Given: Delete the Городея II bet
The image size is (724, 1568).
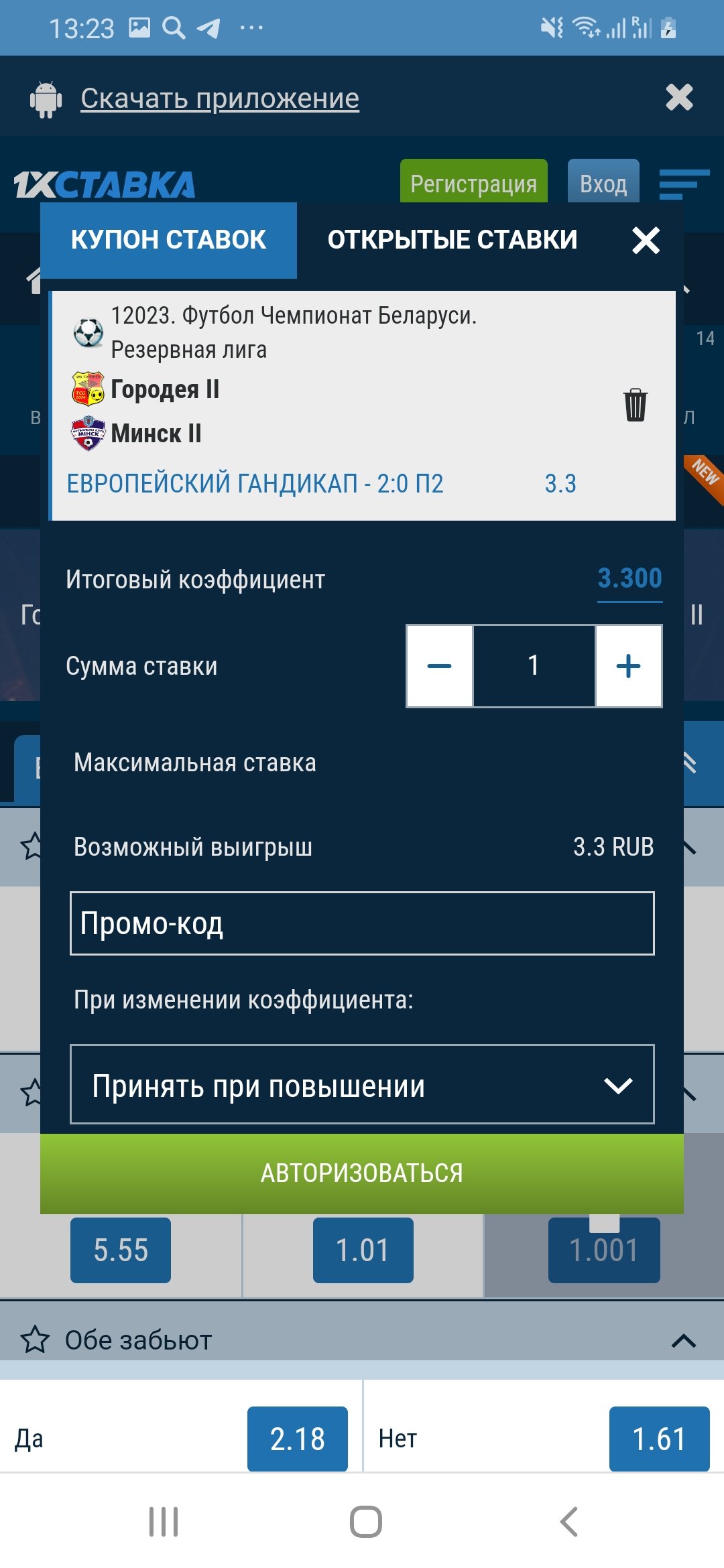Looking at the screenshot, I should pos(635,405).
